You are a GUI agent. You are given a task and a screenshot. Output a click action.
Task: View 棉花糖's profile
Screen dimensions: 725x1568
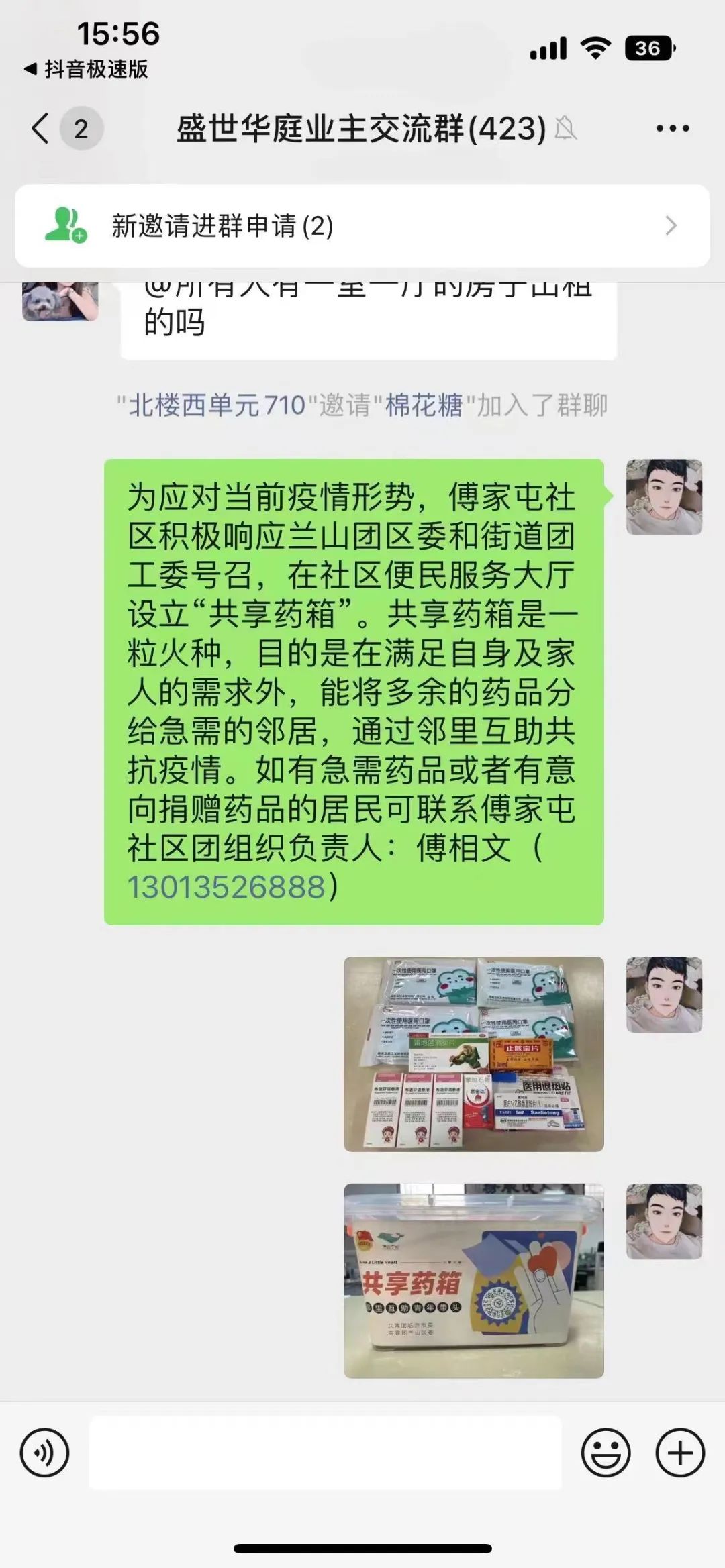(424, 405)
